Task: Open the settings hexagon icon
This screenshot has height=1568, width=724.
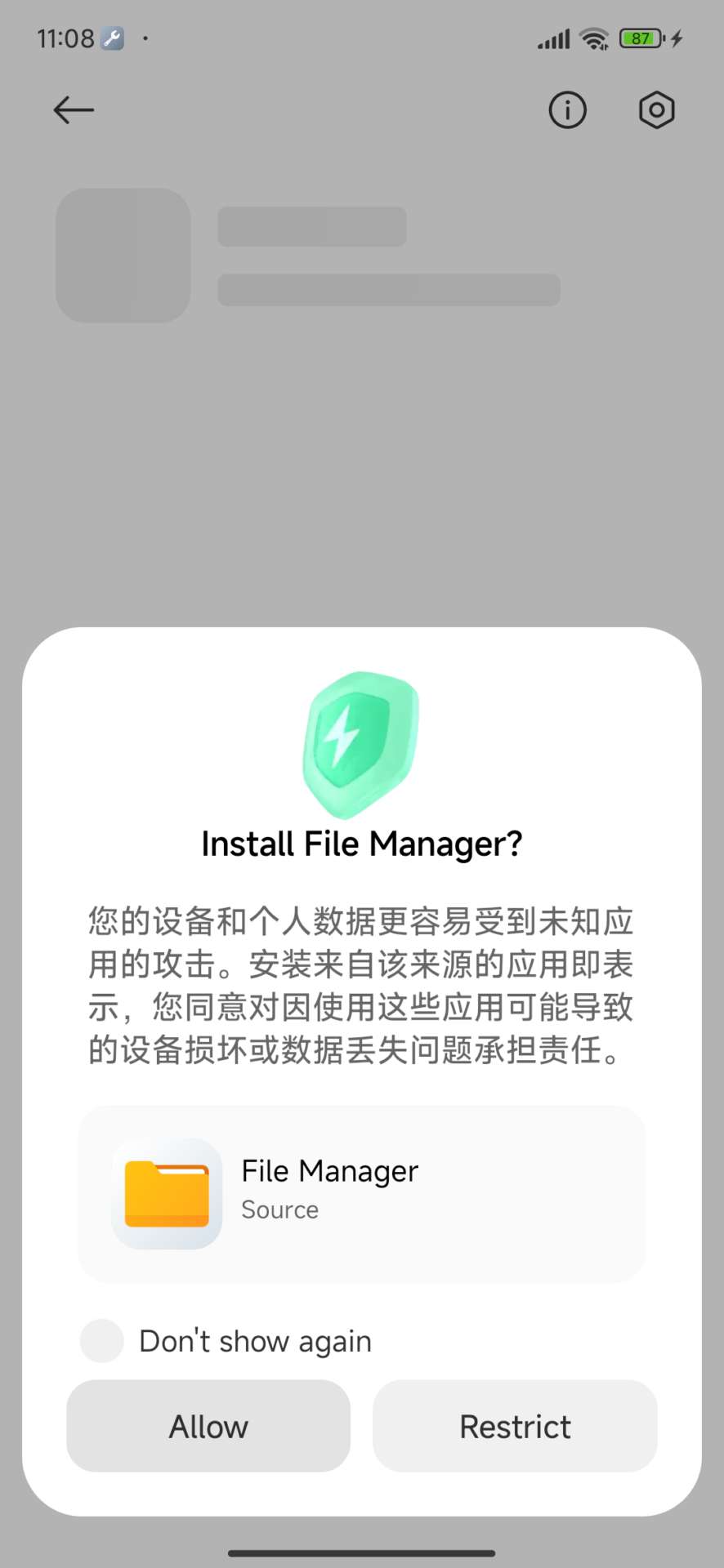Action: pyautogui.click(x=656, y=110)
